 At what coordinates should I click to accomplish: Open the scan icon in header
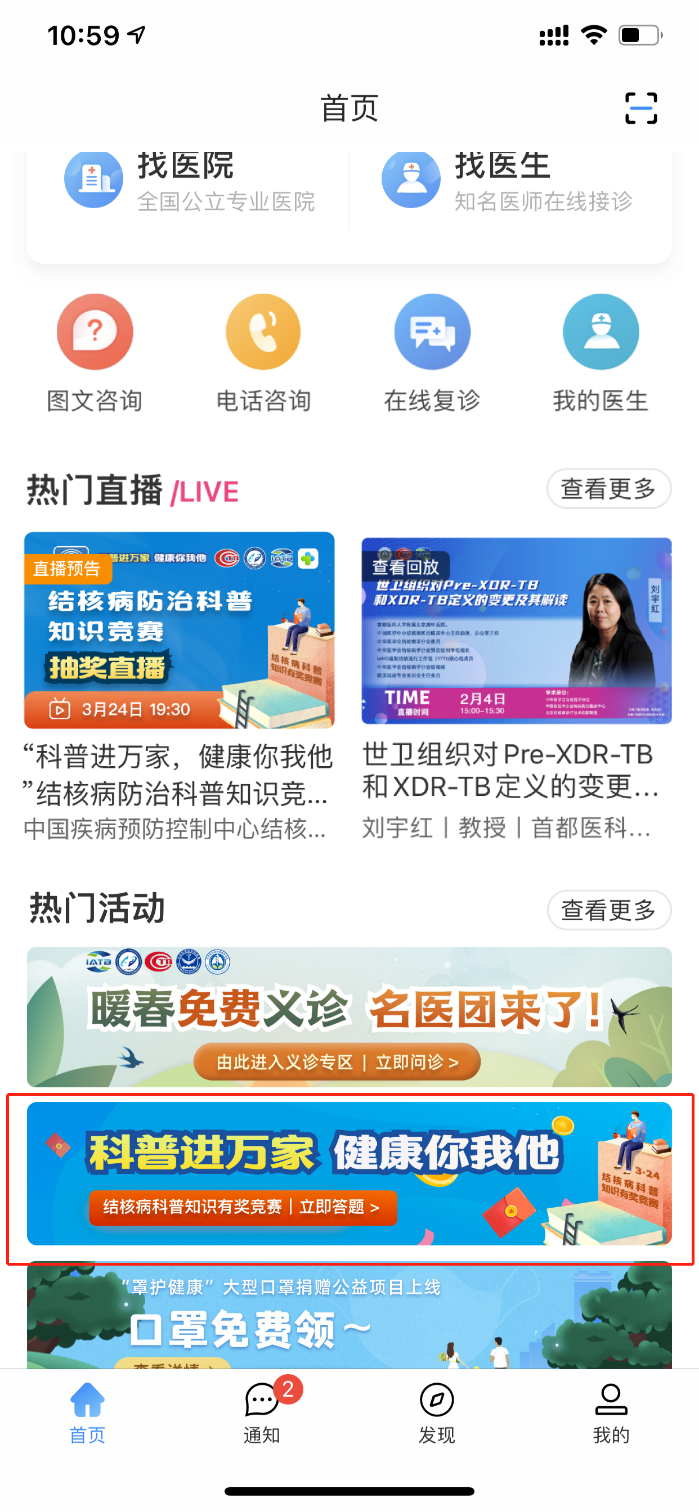click(641, 108)
